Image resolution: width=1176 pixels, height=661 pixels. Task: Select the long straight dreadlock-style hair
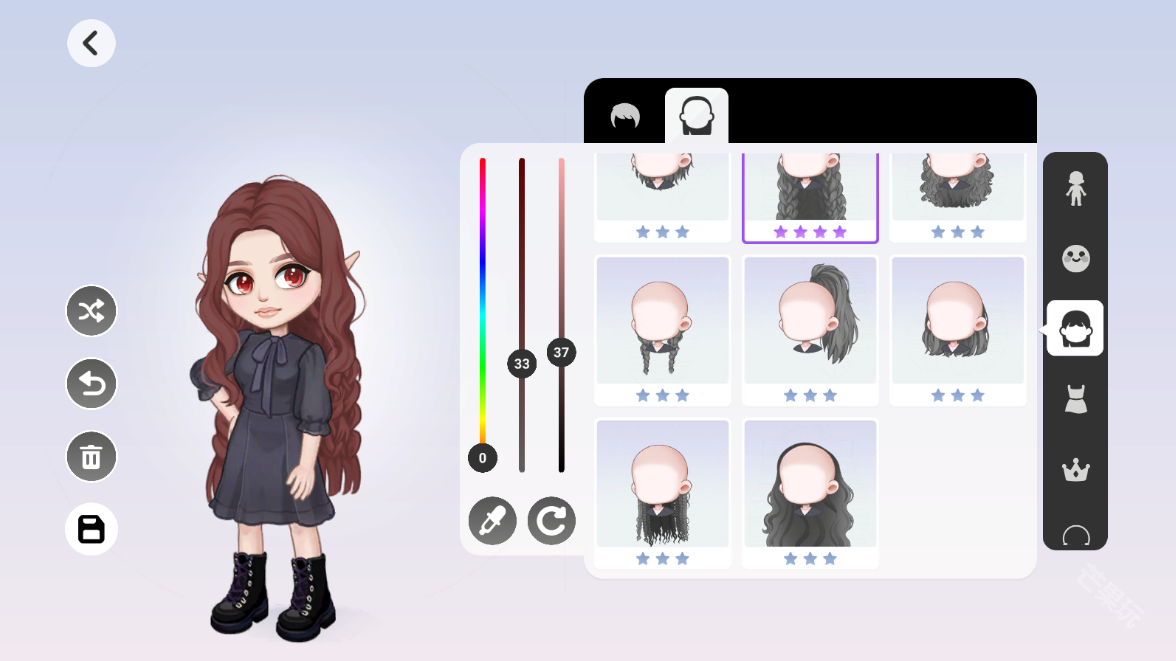pos(662,484)
